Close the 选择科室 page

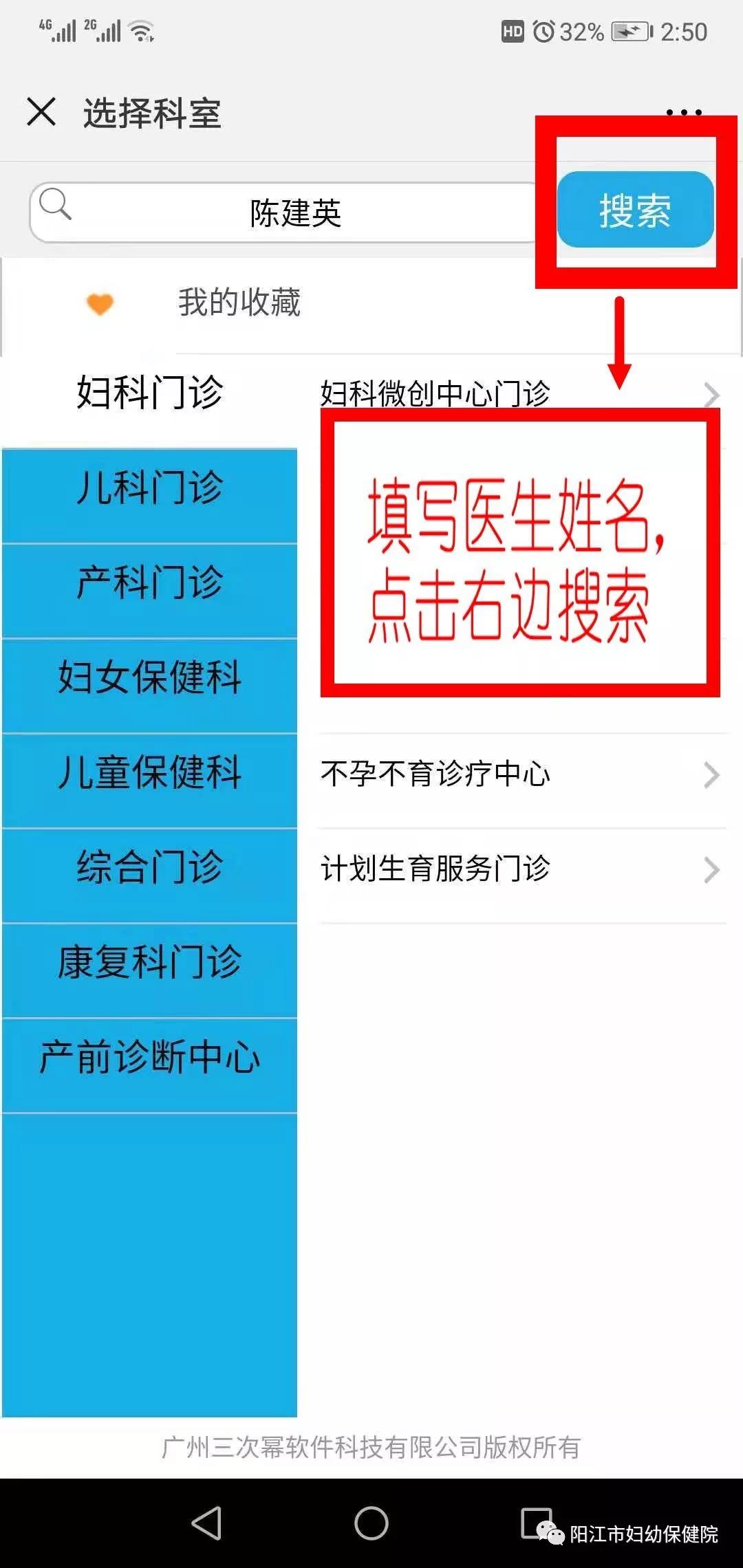[x=41, y=111]
